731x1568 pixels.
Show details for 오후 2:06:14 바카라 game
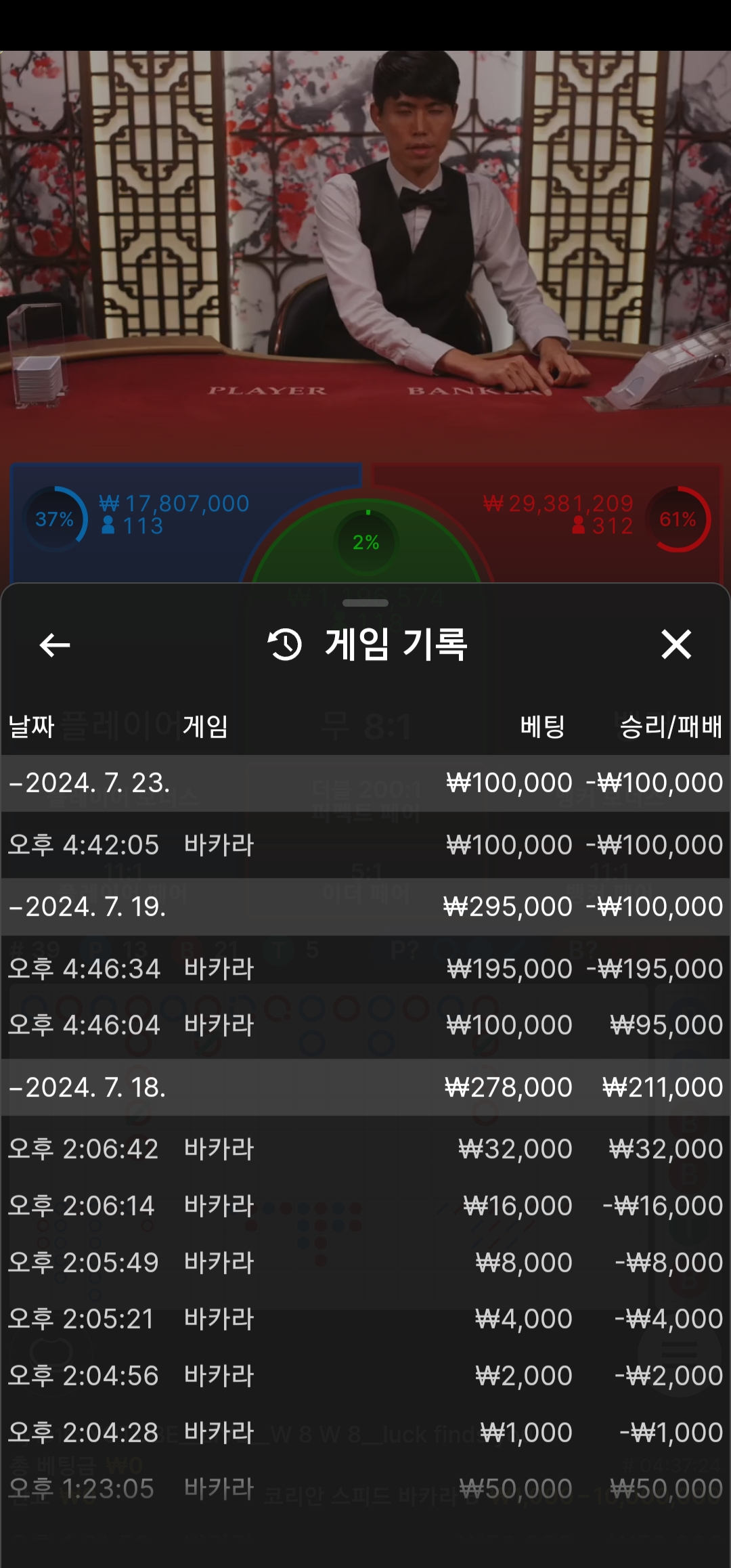coord(365,1206)
